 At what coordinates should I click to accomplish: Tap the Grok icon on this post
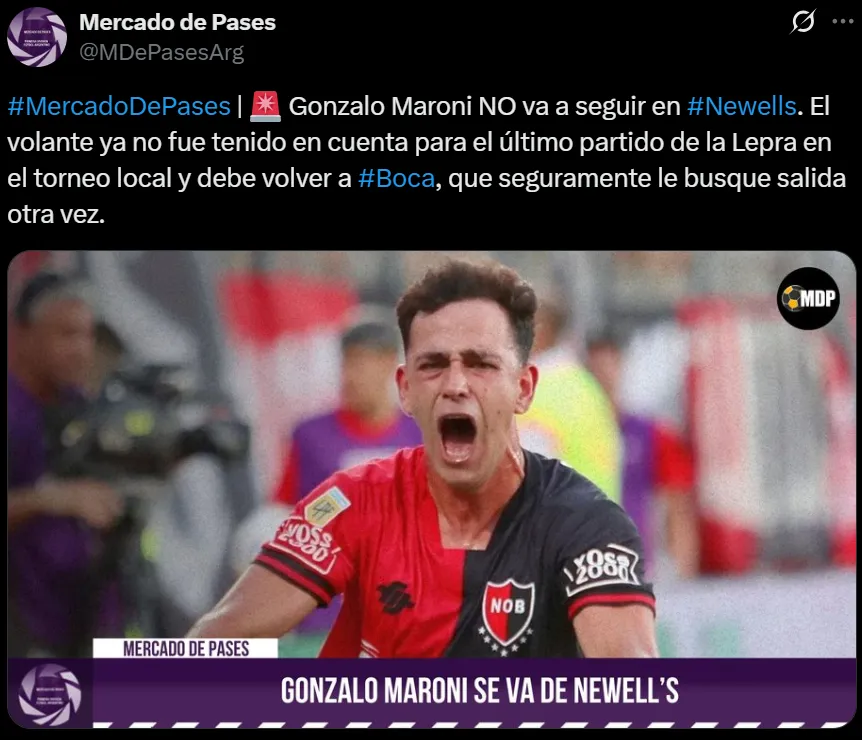pos(803,21)
